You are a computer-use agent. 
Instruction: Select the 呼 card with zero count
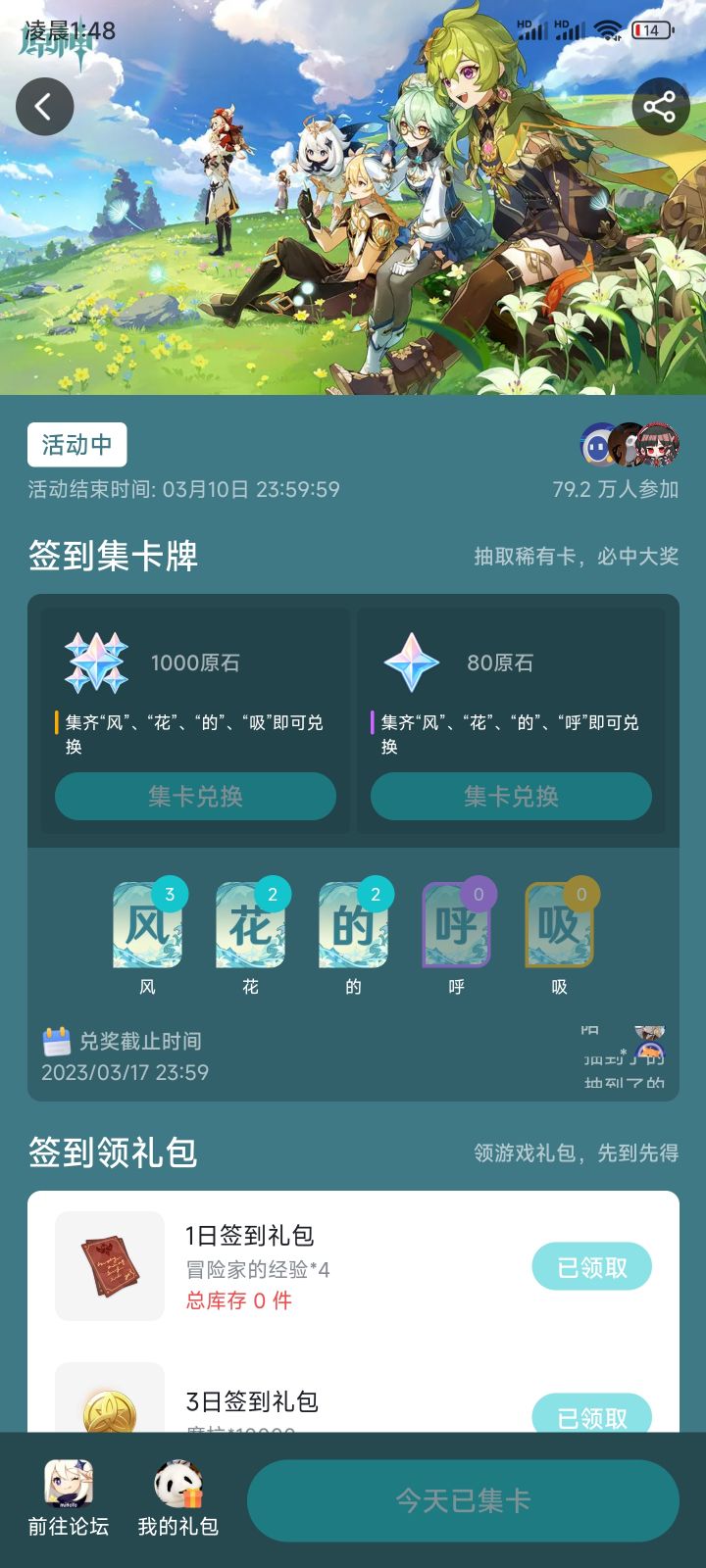pos(455,925)
